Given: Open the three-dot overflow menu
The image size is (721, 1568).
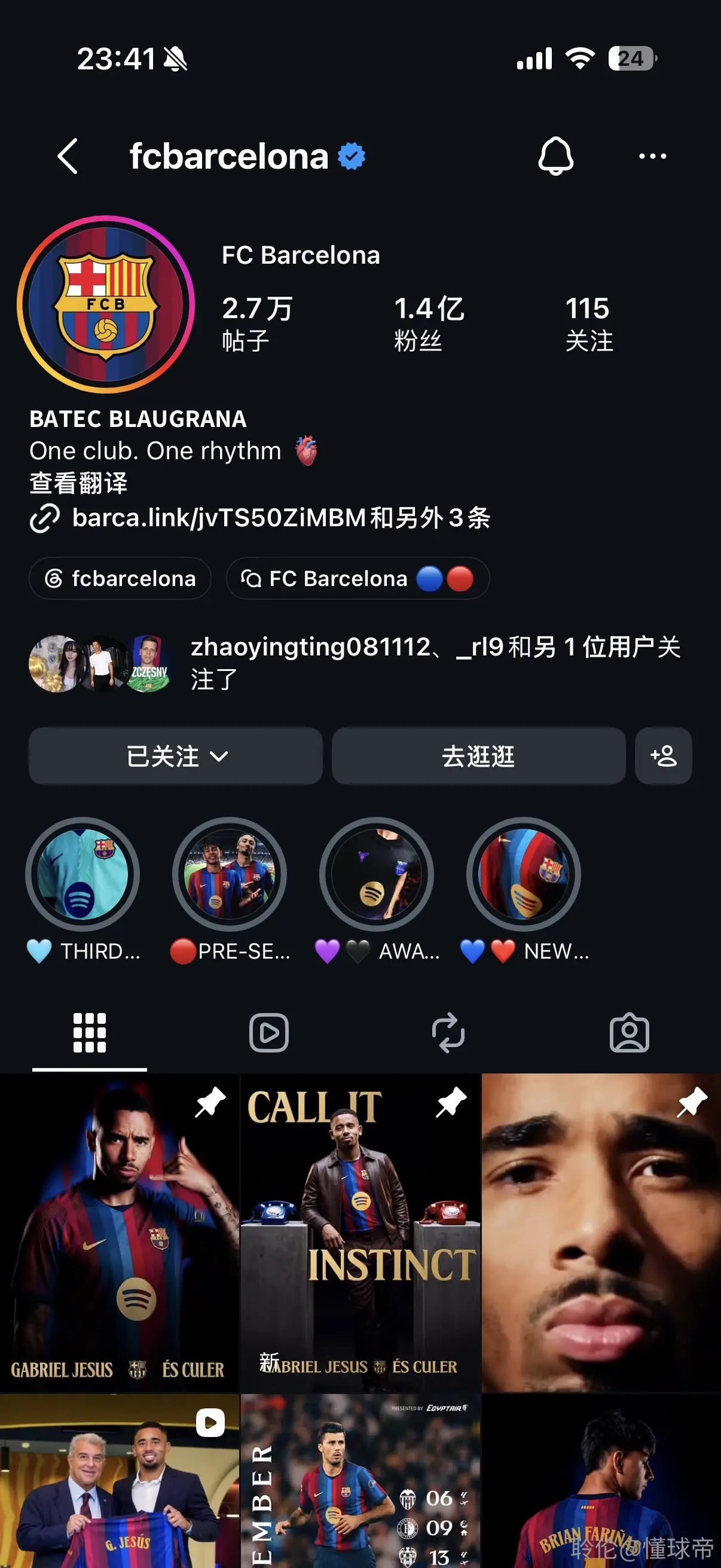Looking at the screenshot, I should 652,157.
